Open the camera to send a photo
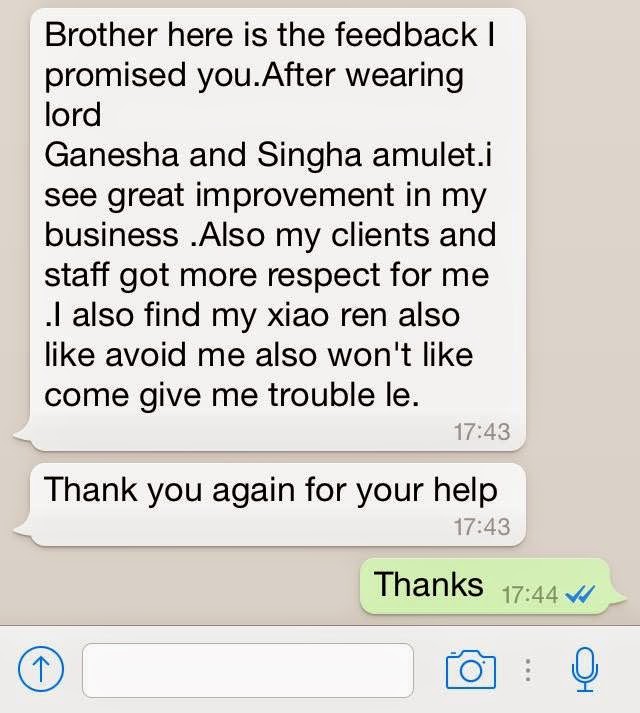 pyautogui.click(x=470, y=669)
